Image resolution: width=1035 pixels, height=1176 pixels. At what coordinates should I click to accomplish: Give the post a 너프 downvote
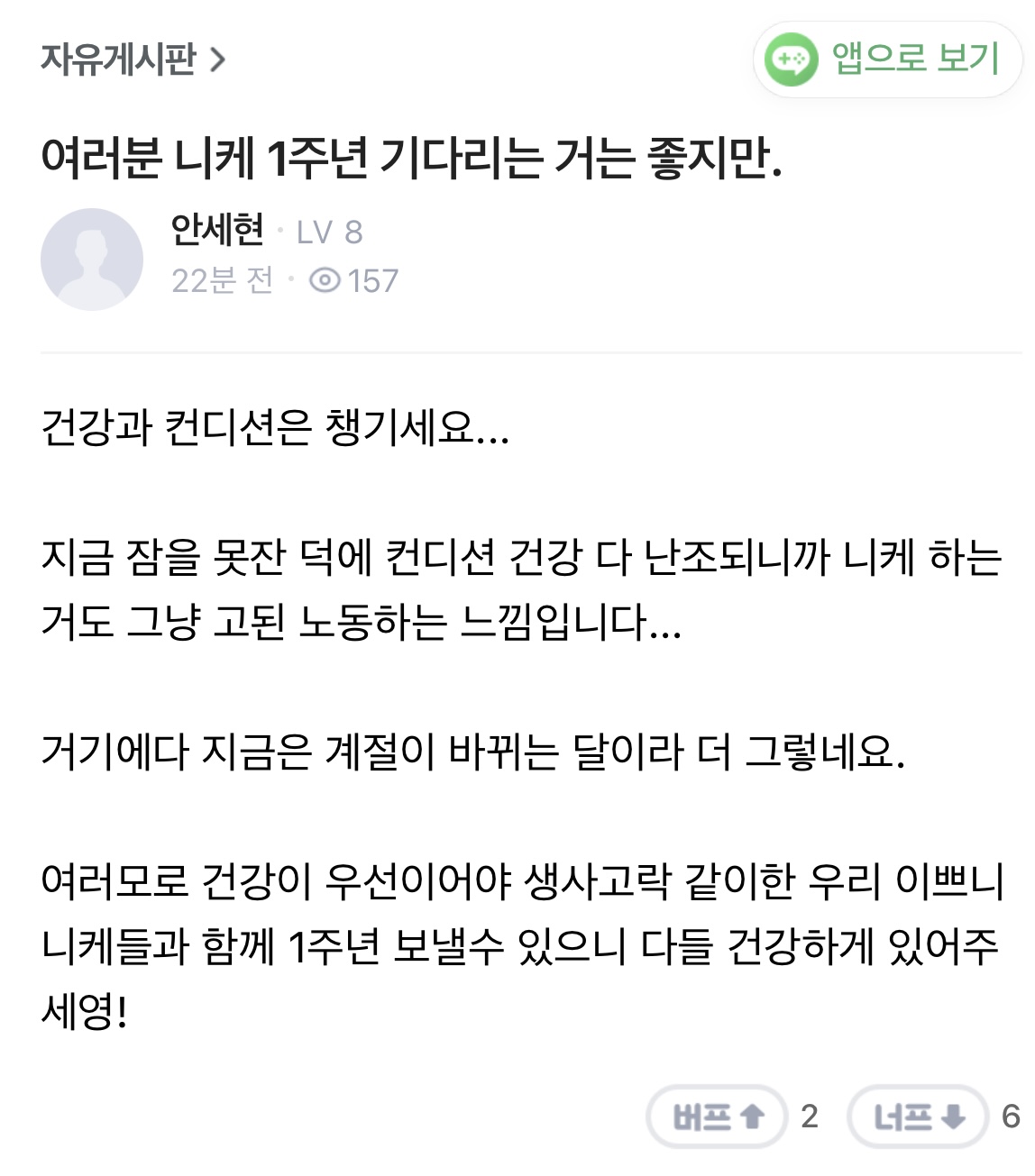point(919,1117)
